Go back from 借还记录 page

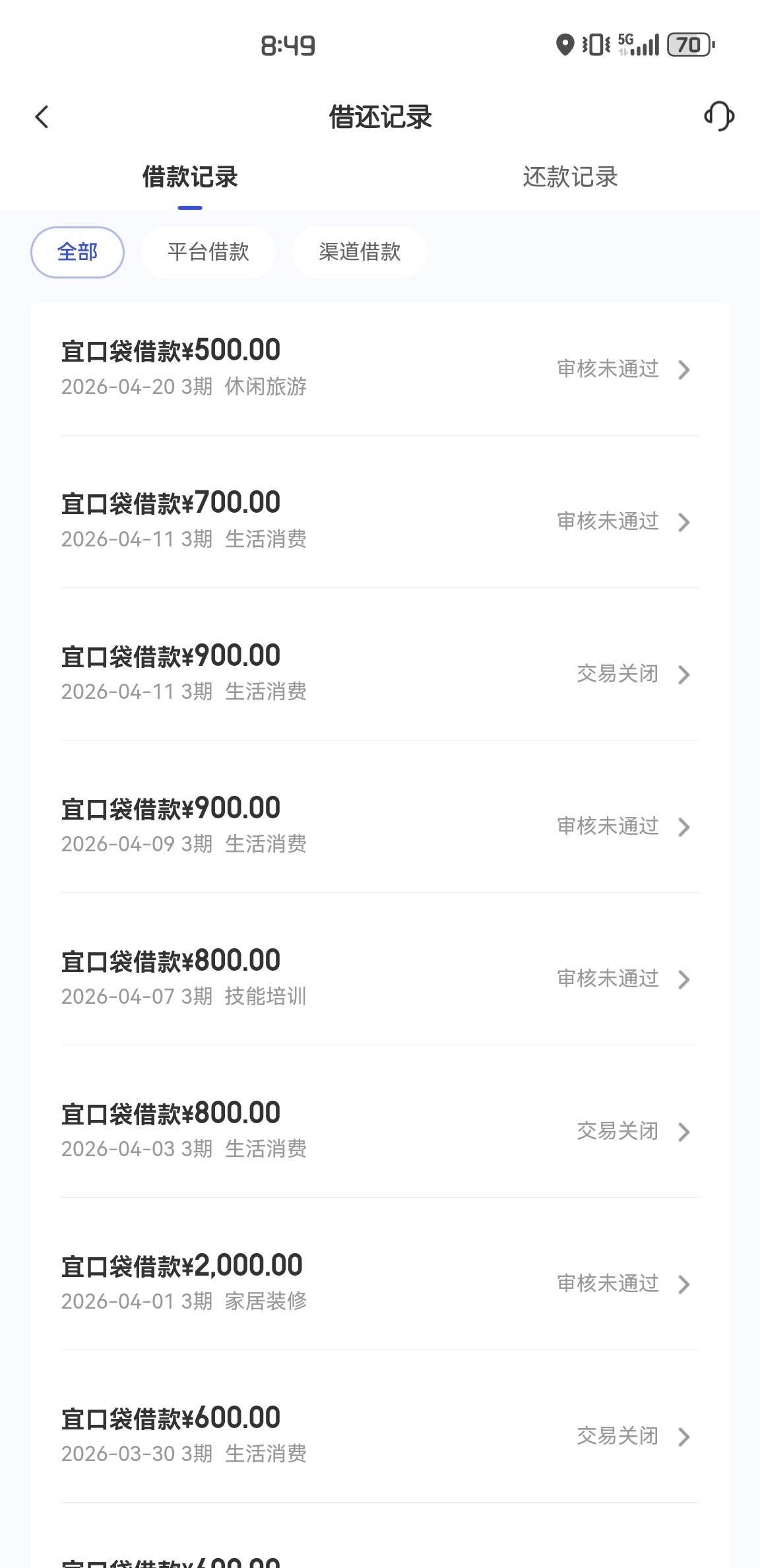(x=42, y=117)
